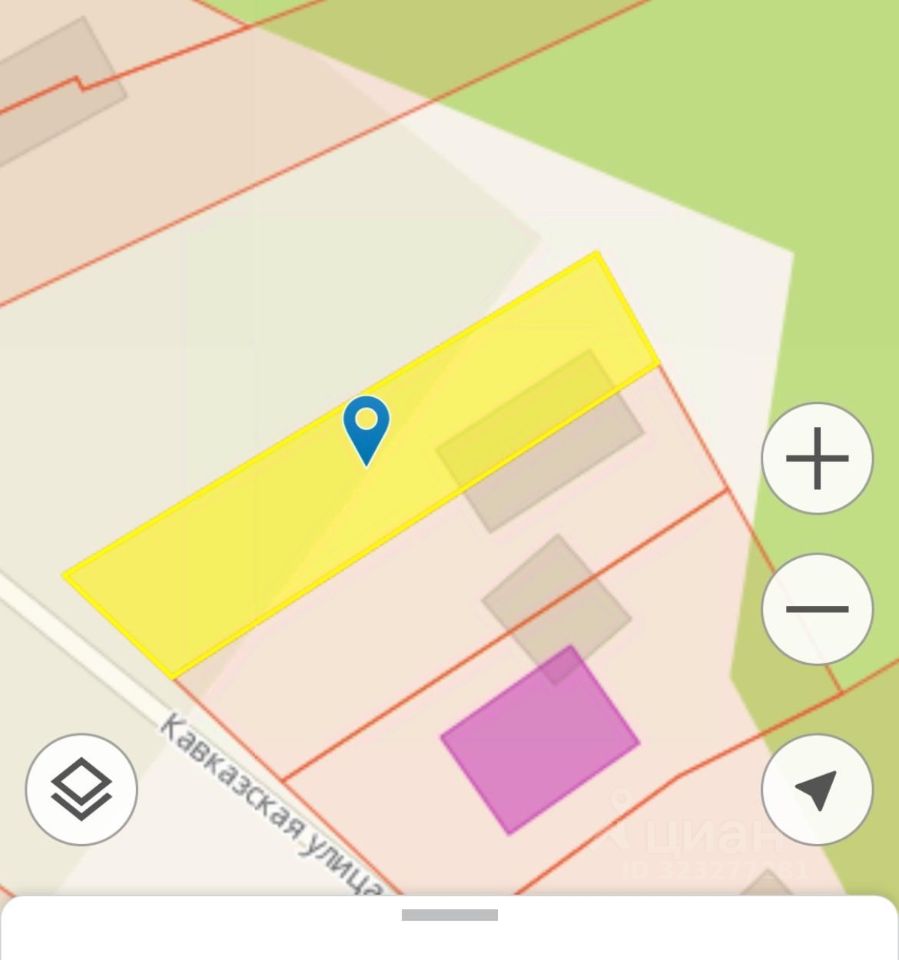The height and width of the screenshot is (960, 899).
Task: Tap the blue location pin on the plot
Action: pos(366,427)
